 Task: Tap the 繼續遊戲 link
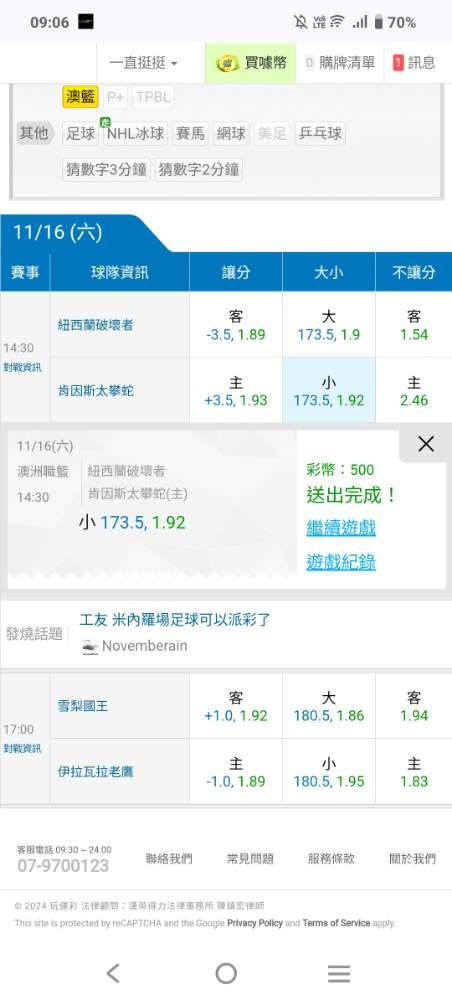pyautogui.click(x=340, y=527)
